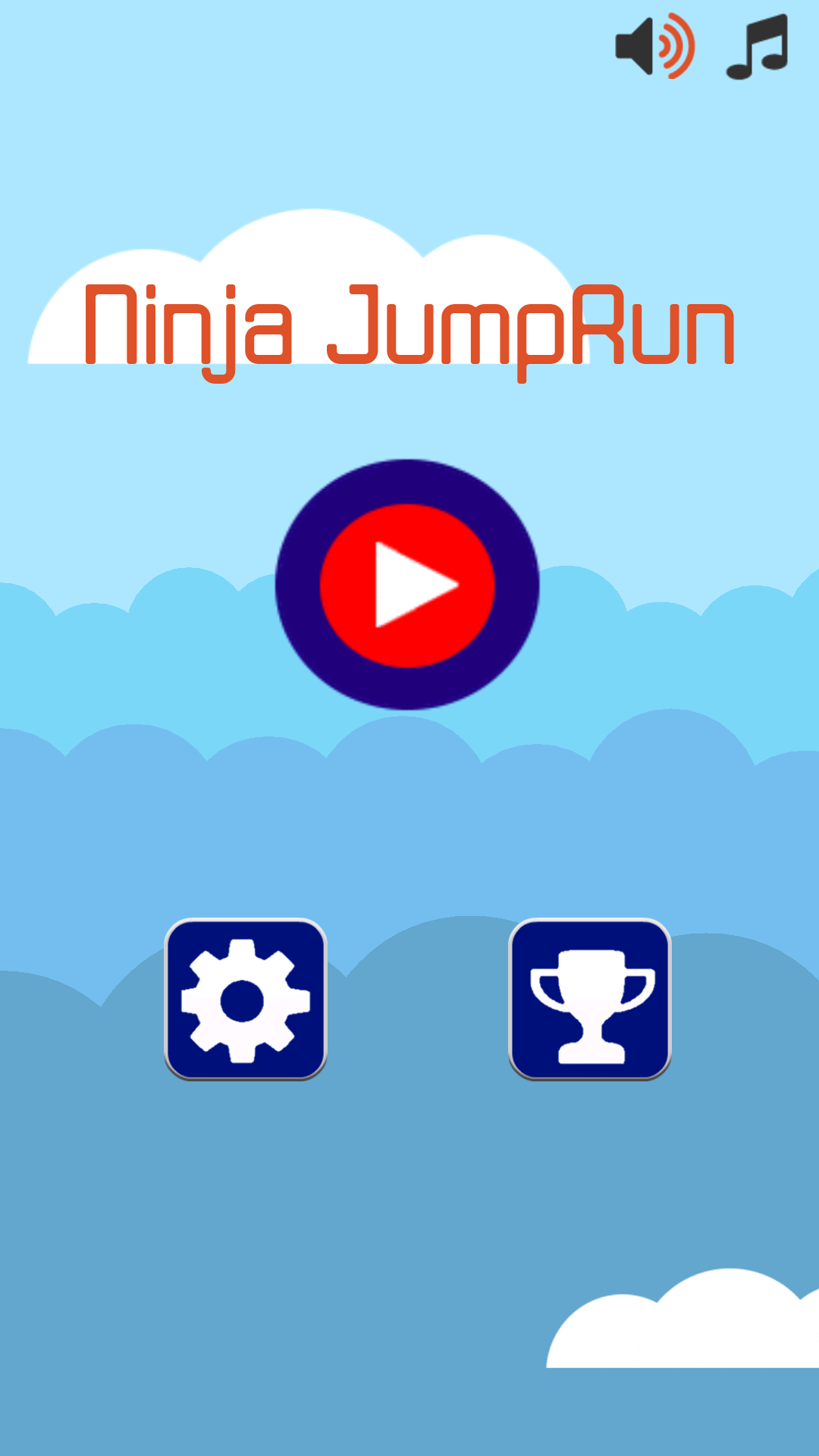Open the trophy leaderboard
The image size is (819, 1456).
tap(590, 999)
